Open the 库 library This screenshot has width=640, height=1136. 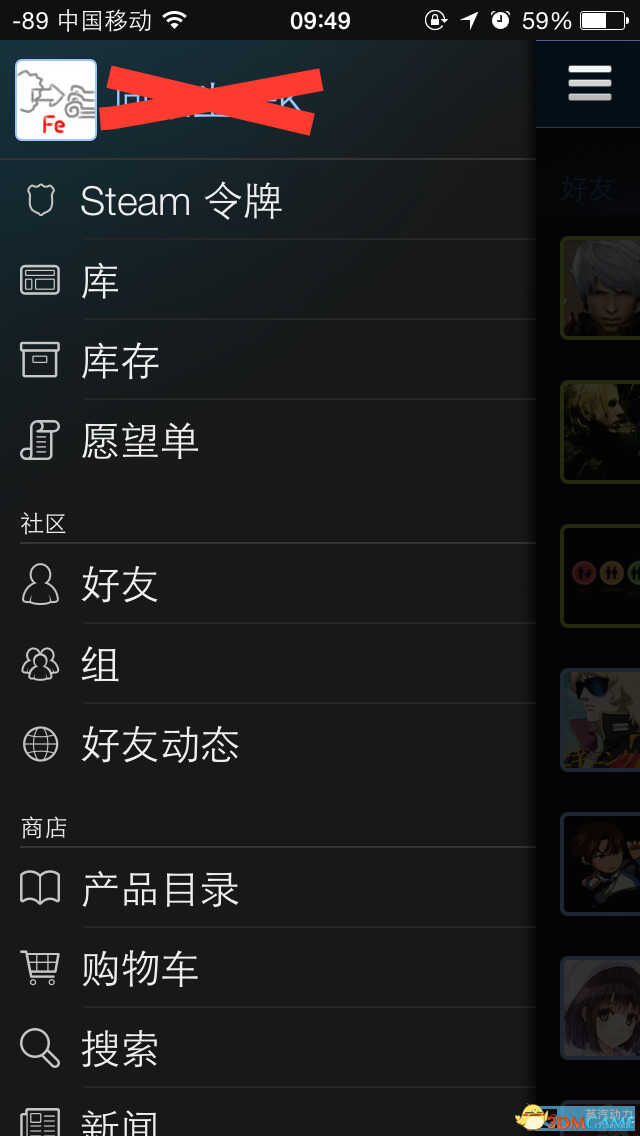[100, 281]
